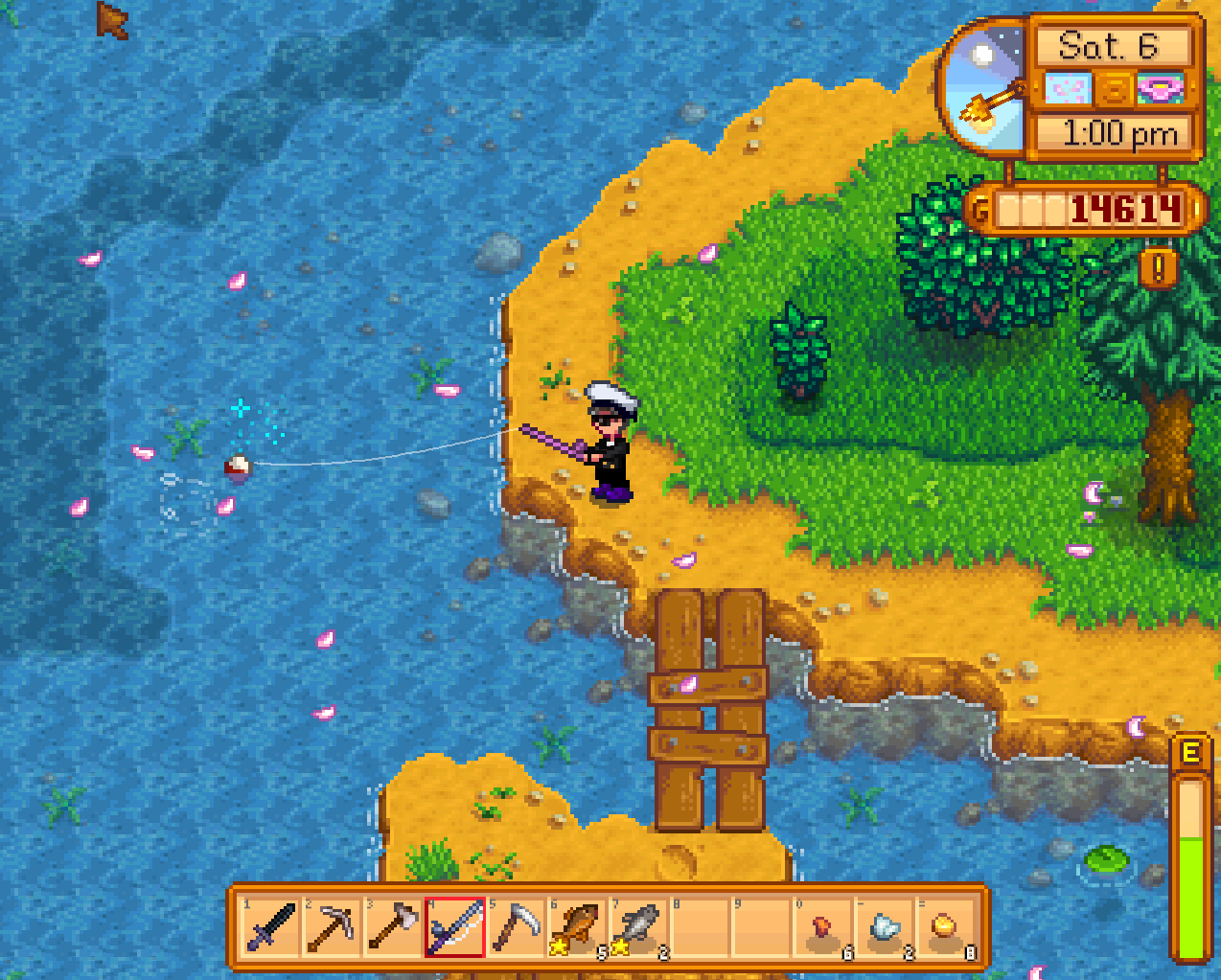Select the sword in toolbar slot 1
Screen dimensions: 1221x980
click(x=269, y=928)
